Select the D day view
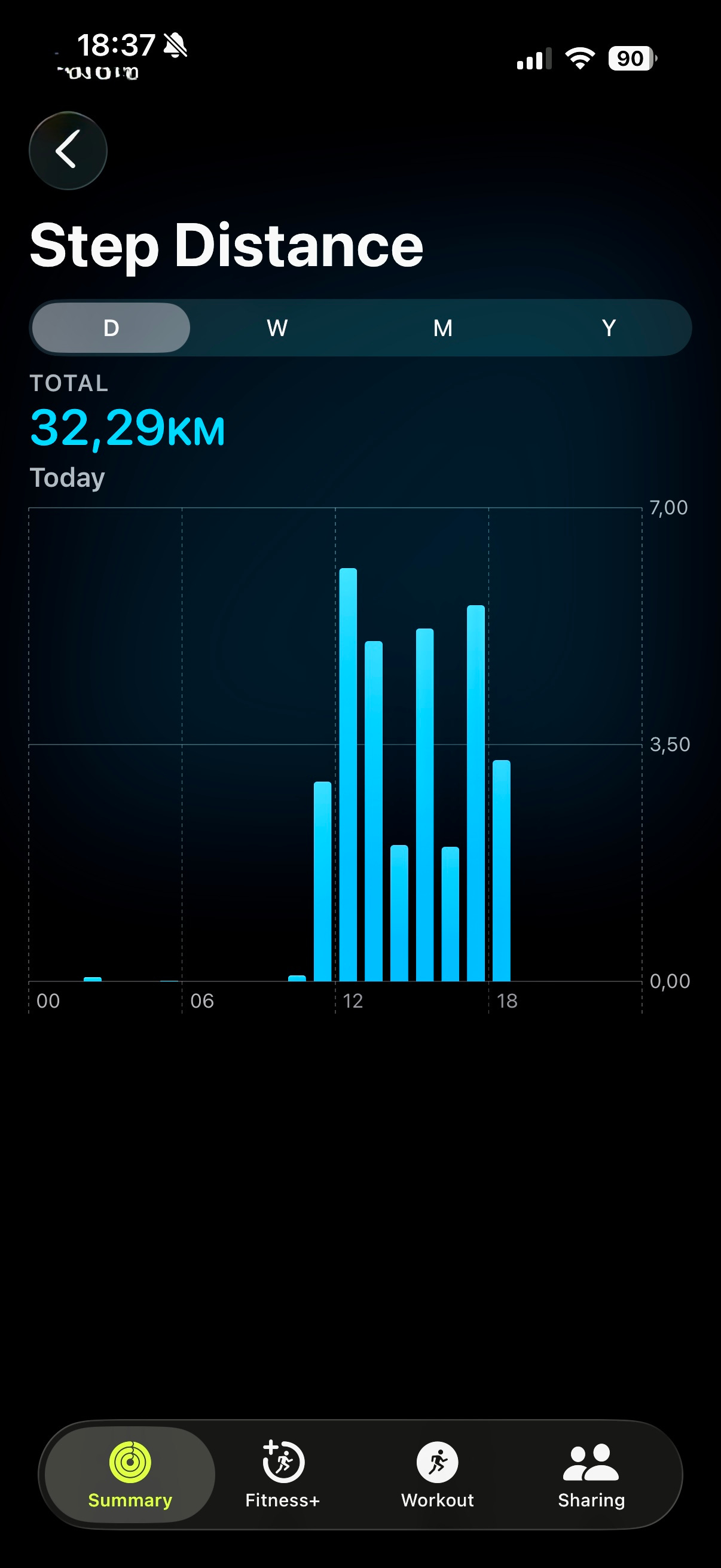The width and height of the screenshot is (721, 1568). coord(111,328)
